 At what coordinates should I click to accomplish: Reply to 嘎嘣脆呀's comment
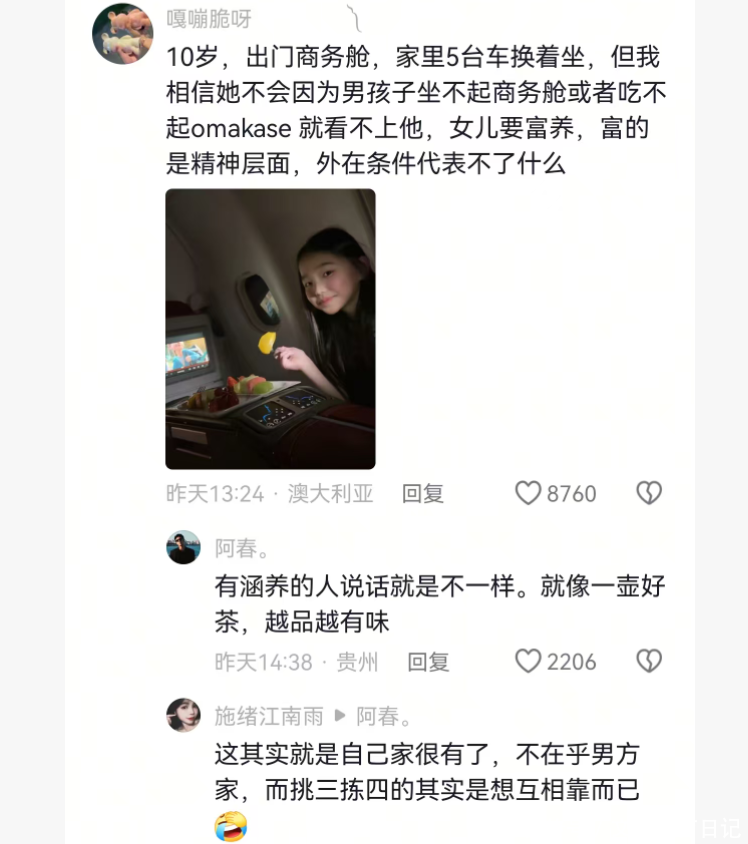423,493
